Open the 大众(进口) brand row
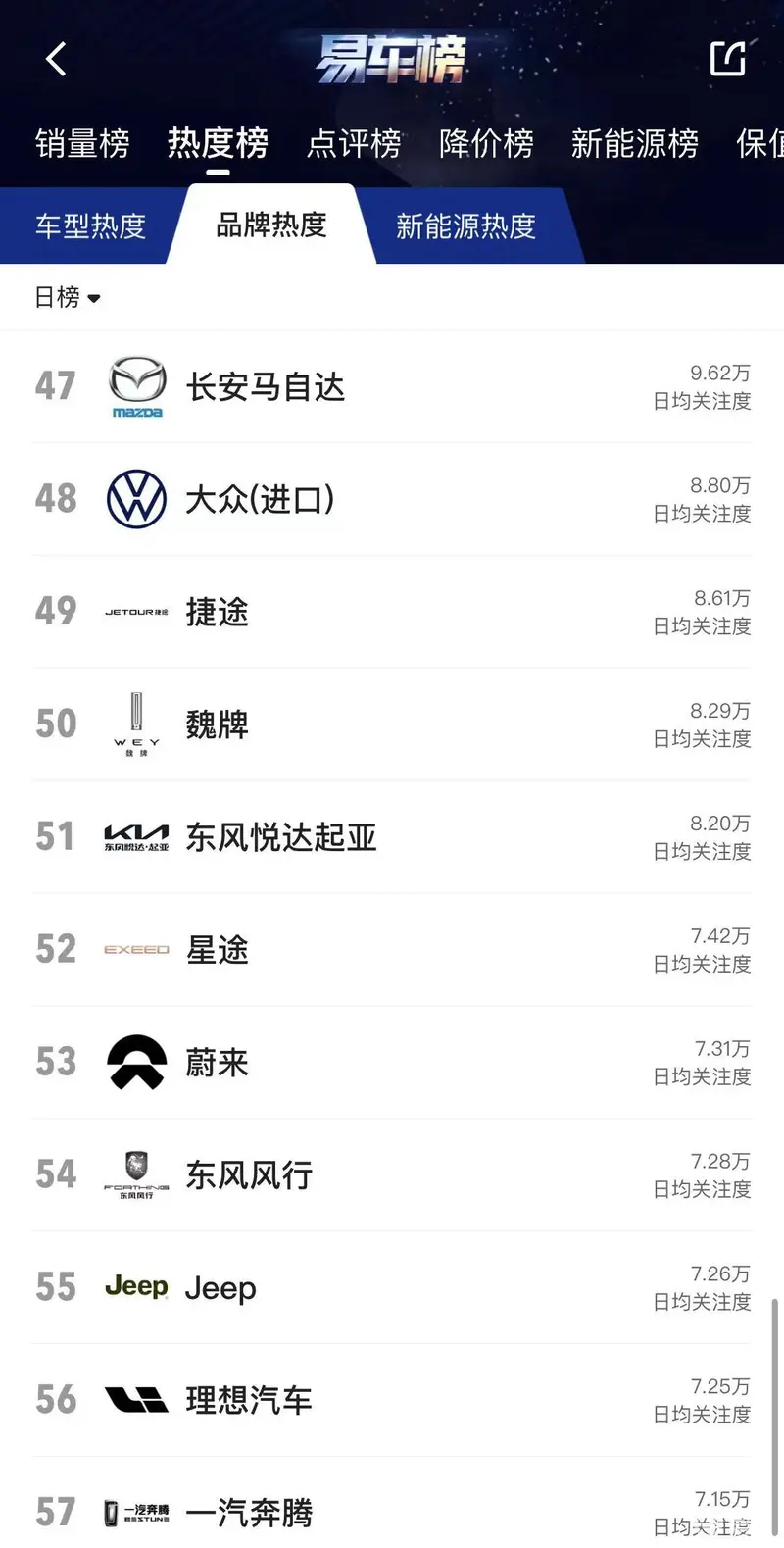 [x=392, y=499]
